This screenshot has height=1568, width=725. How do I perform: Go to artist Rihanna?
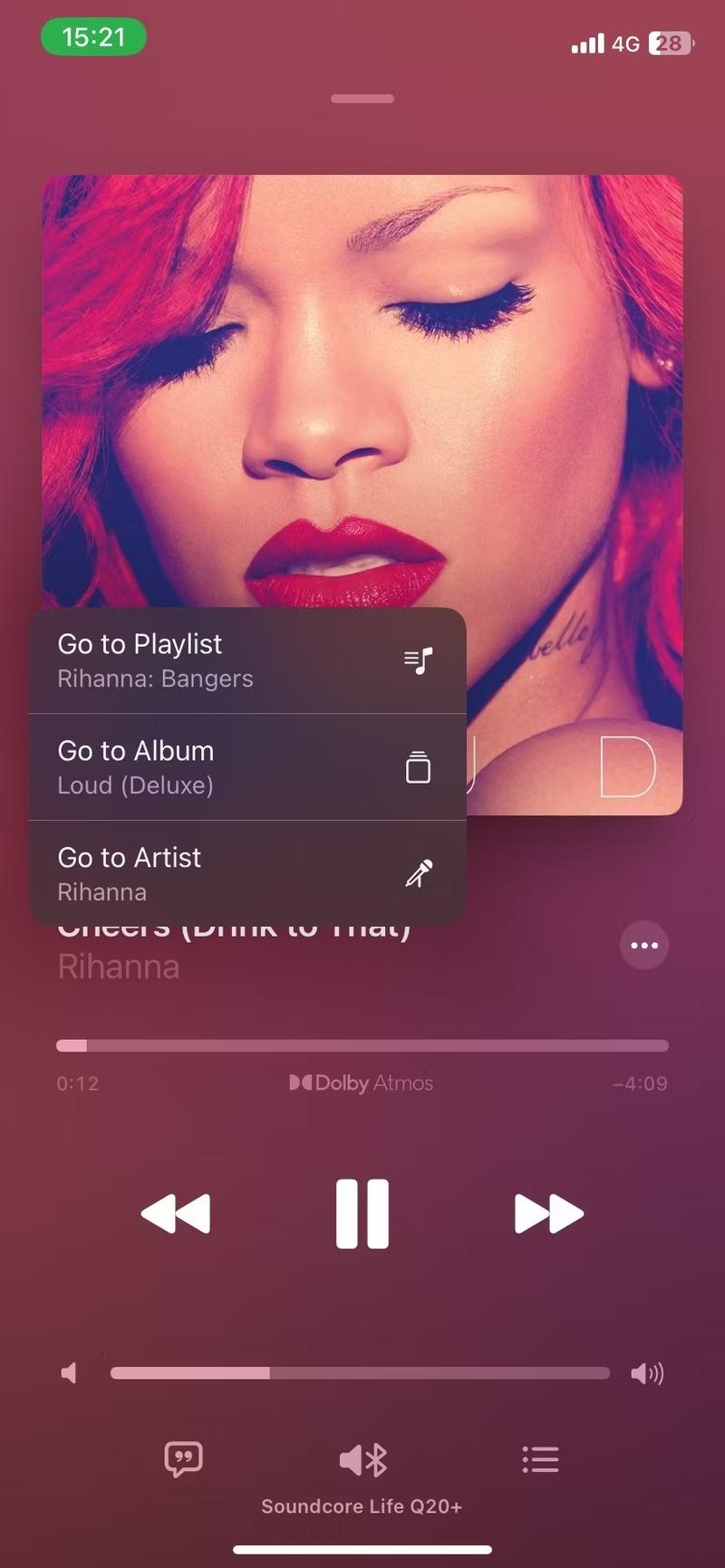(x=246, y=874)
